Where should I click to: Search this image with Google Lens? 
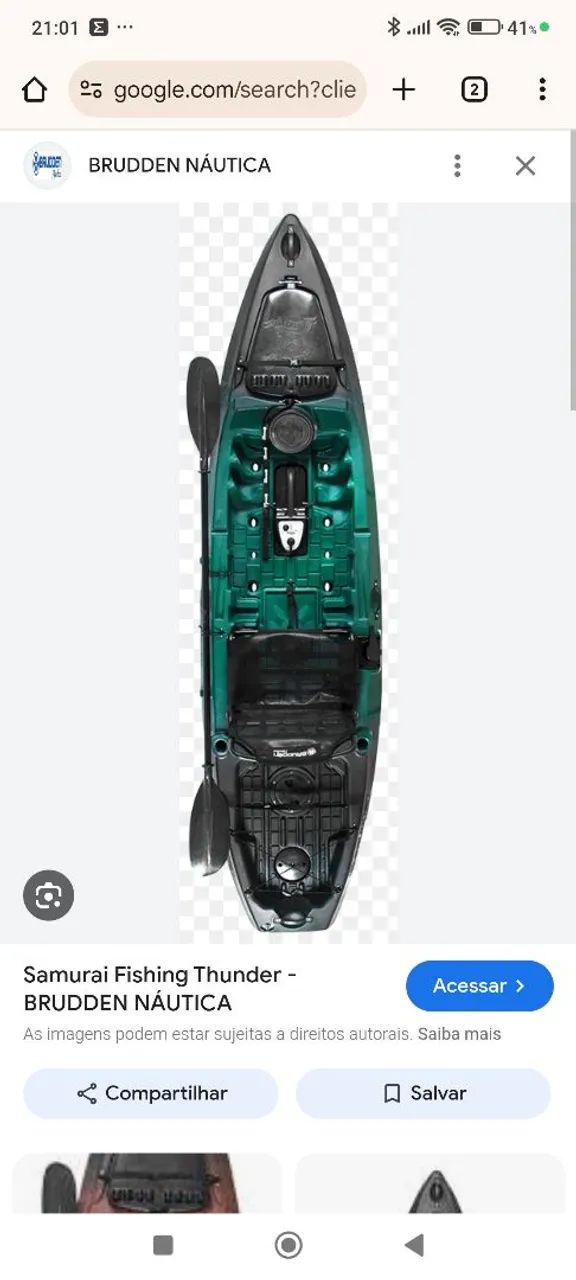coord(48,895)
